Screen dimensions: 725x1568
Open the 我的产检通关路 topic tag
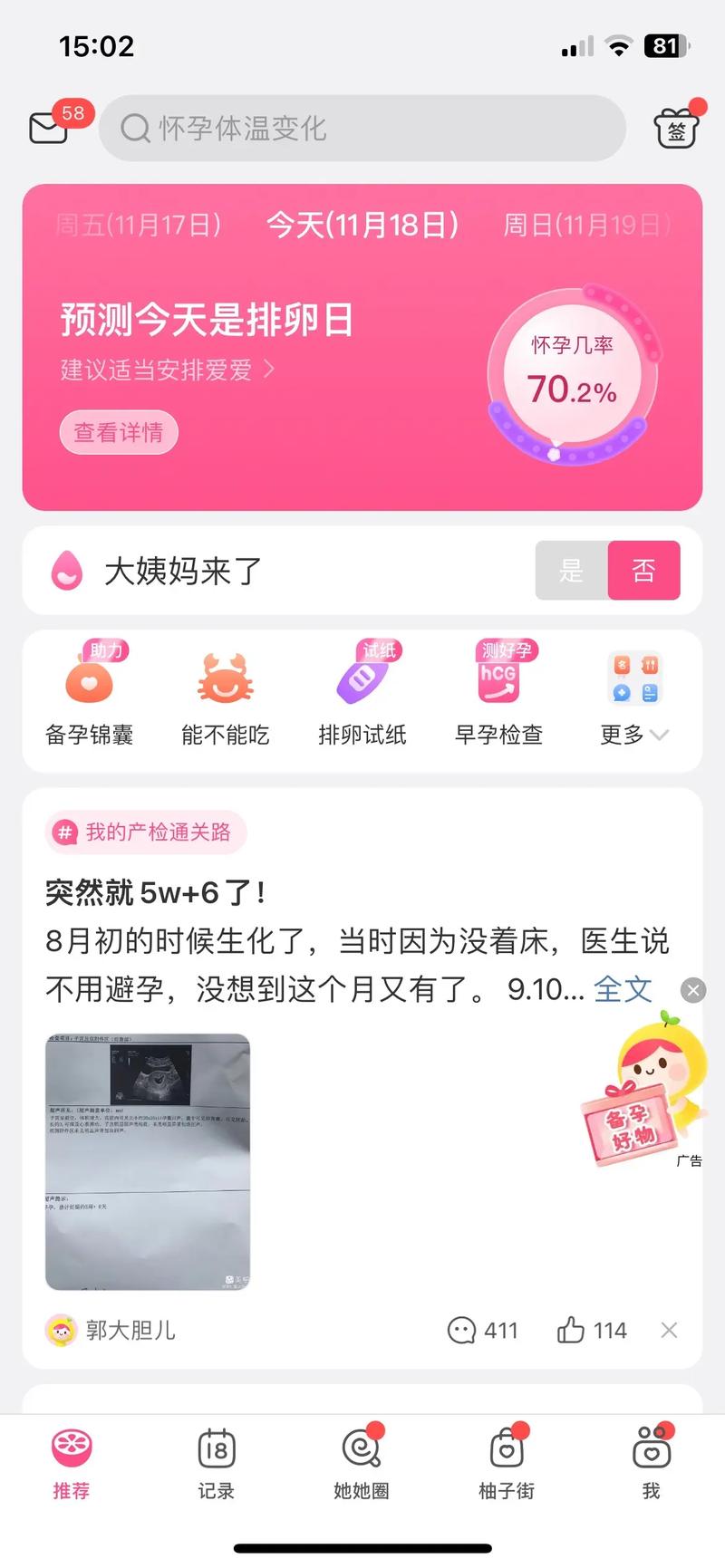click(146, 832)
